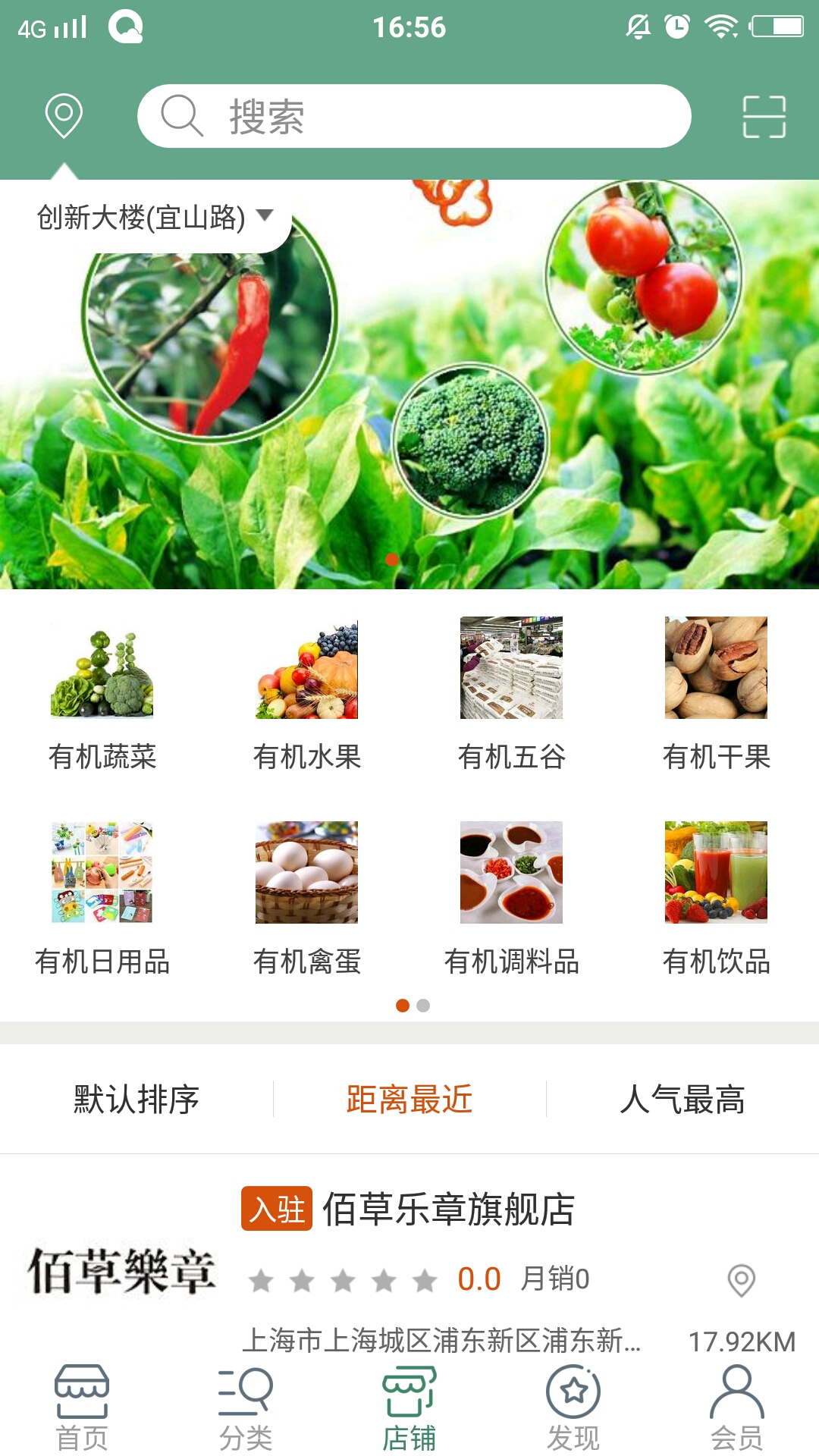
Task: Tap the location pin icon
Action: 64,116
